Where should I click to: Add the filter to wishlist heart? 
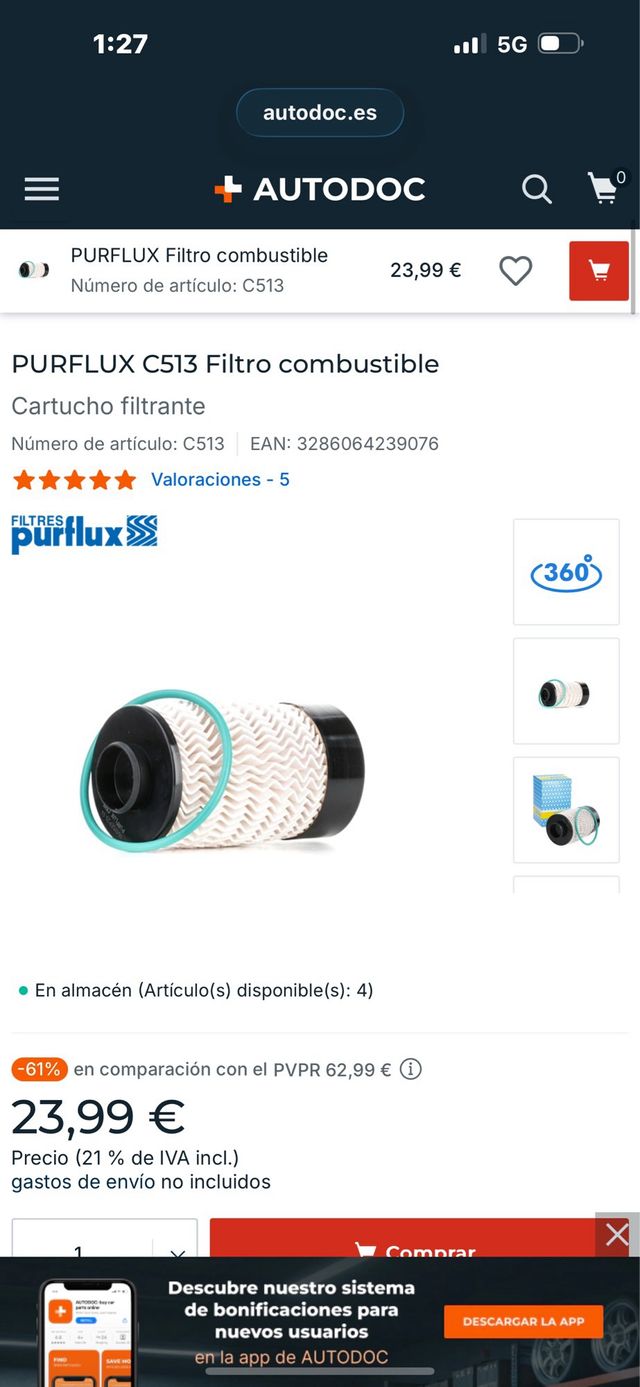tap(516, 270)
